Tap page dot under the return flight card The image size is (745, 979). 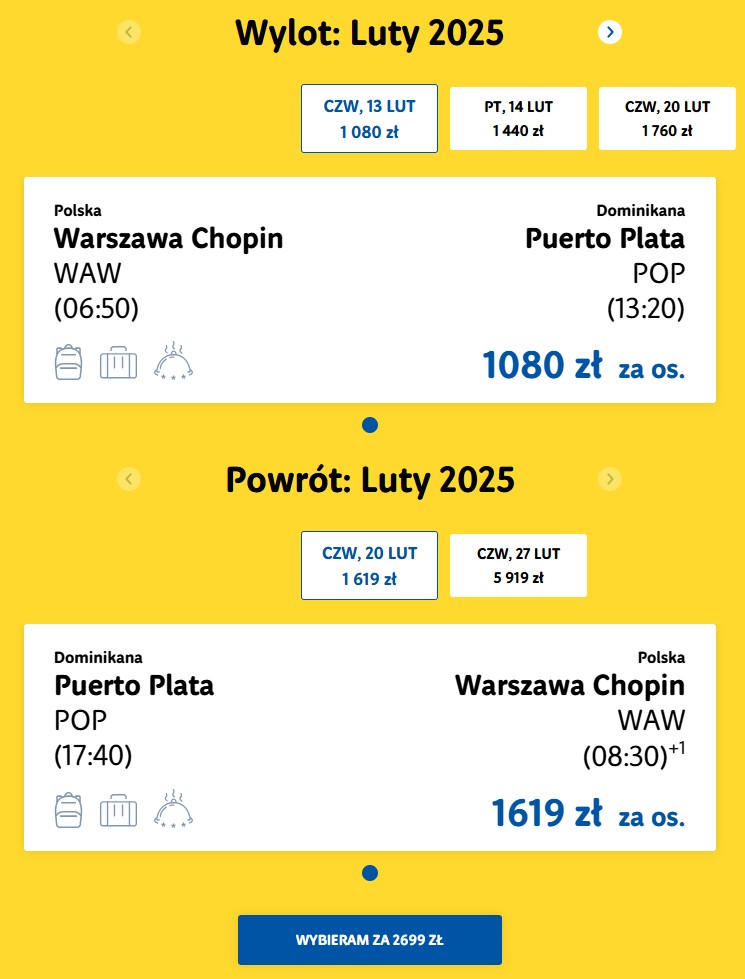(370, 873)
